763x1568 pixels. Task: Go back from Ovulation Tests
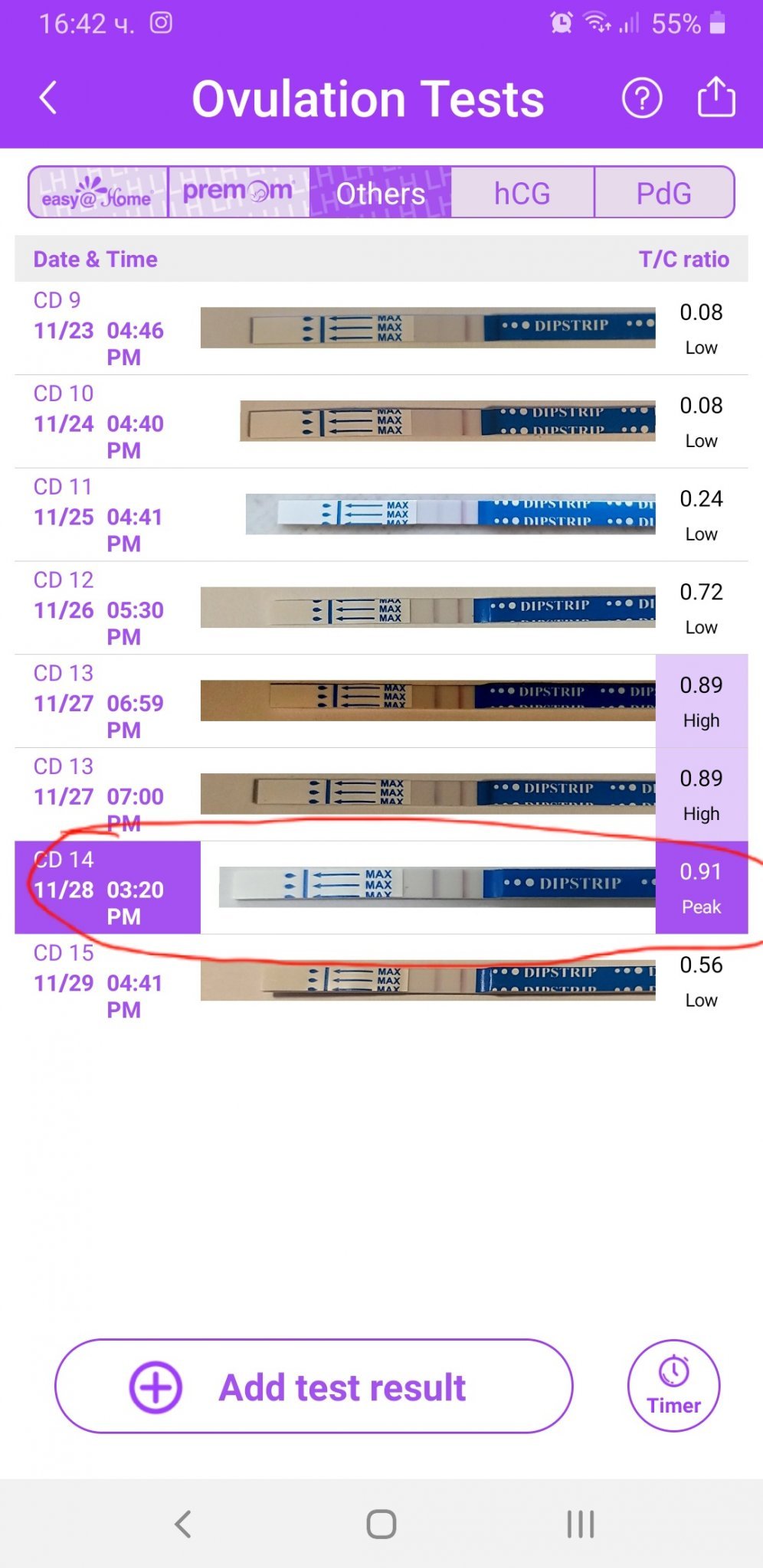point(47,99)
